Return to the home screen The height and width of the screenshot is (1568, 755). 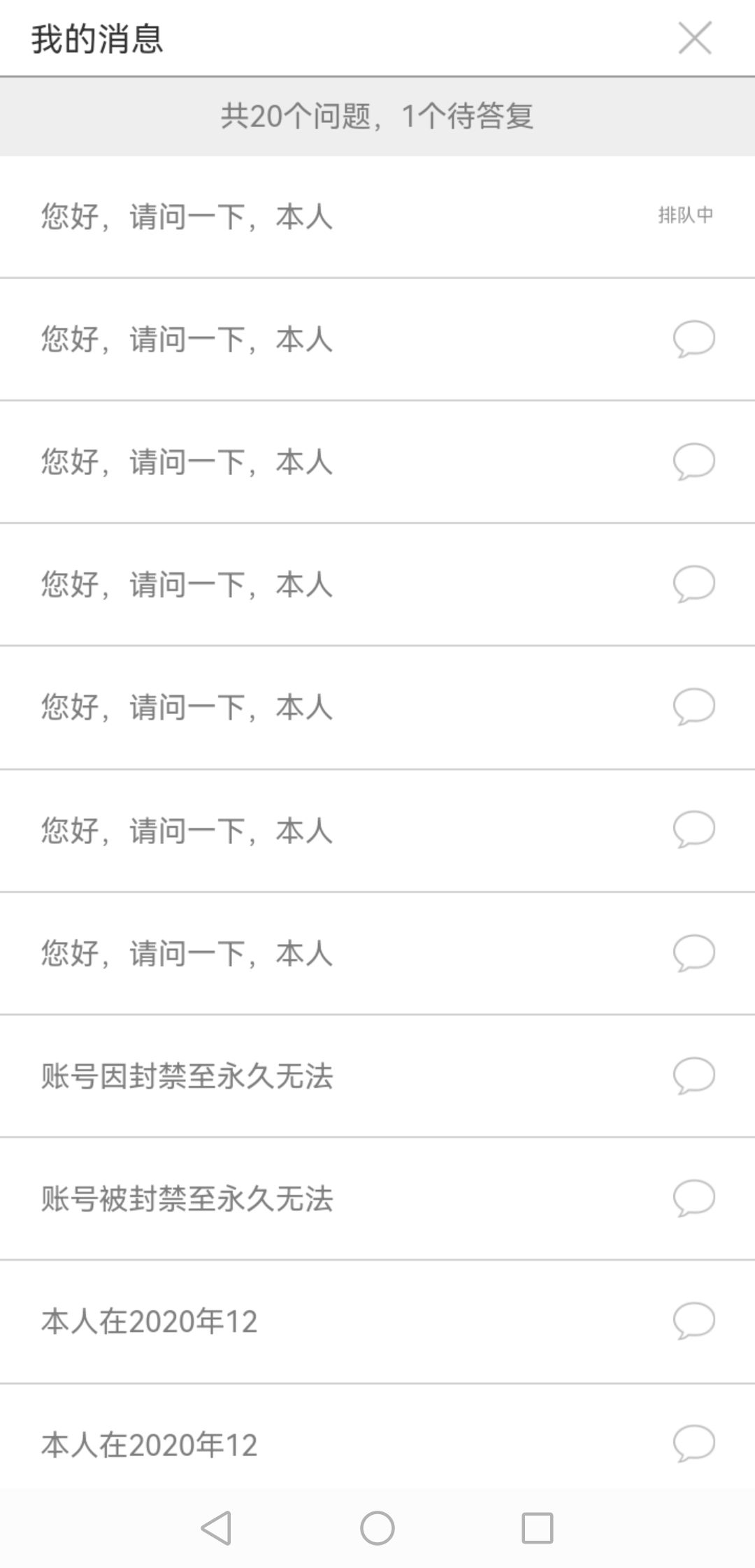point(377,1527)
